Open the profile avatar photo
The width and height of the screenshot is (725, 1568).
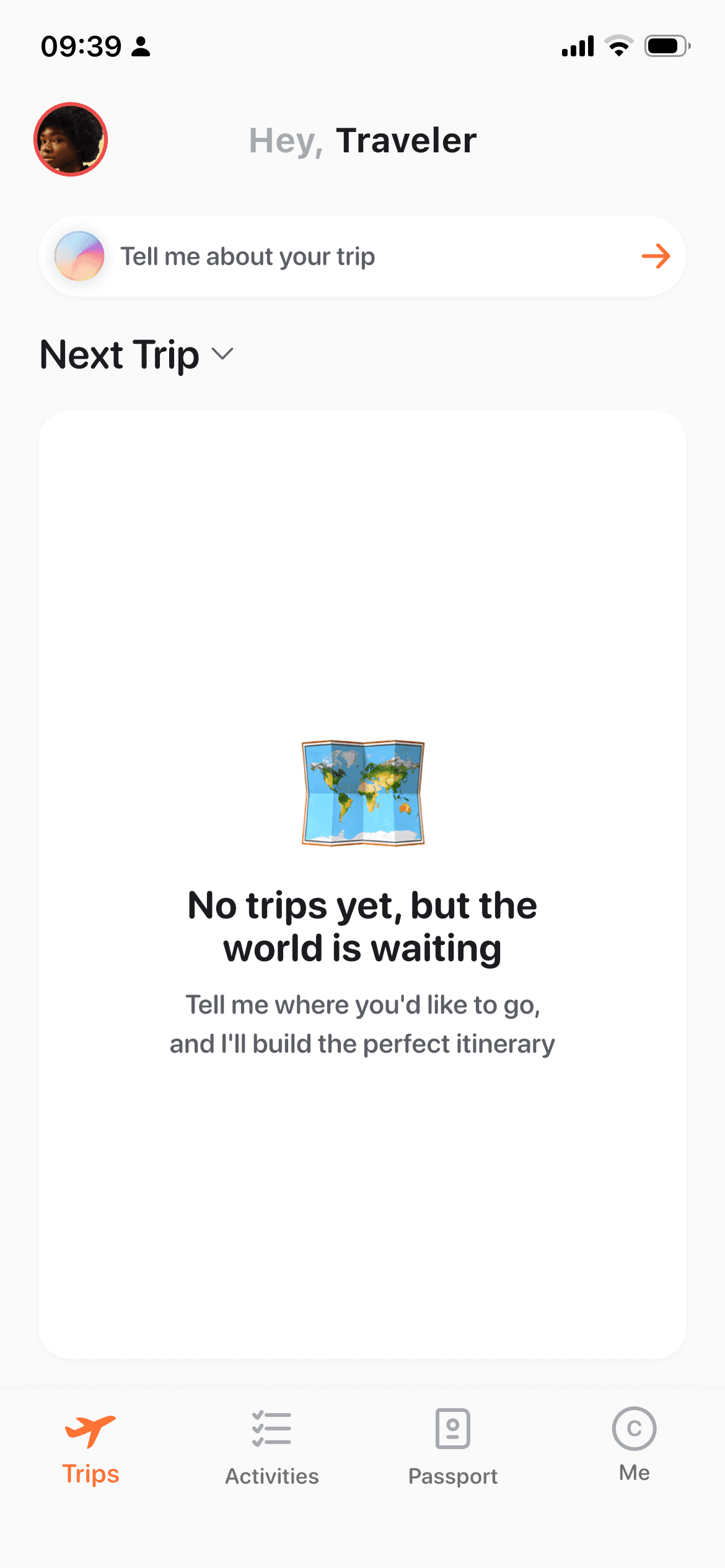click(x=71, y=139)
